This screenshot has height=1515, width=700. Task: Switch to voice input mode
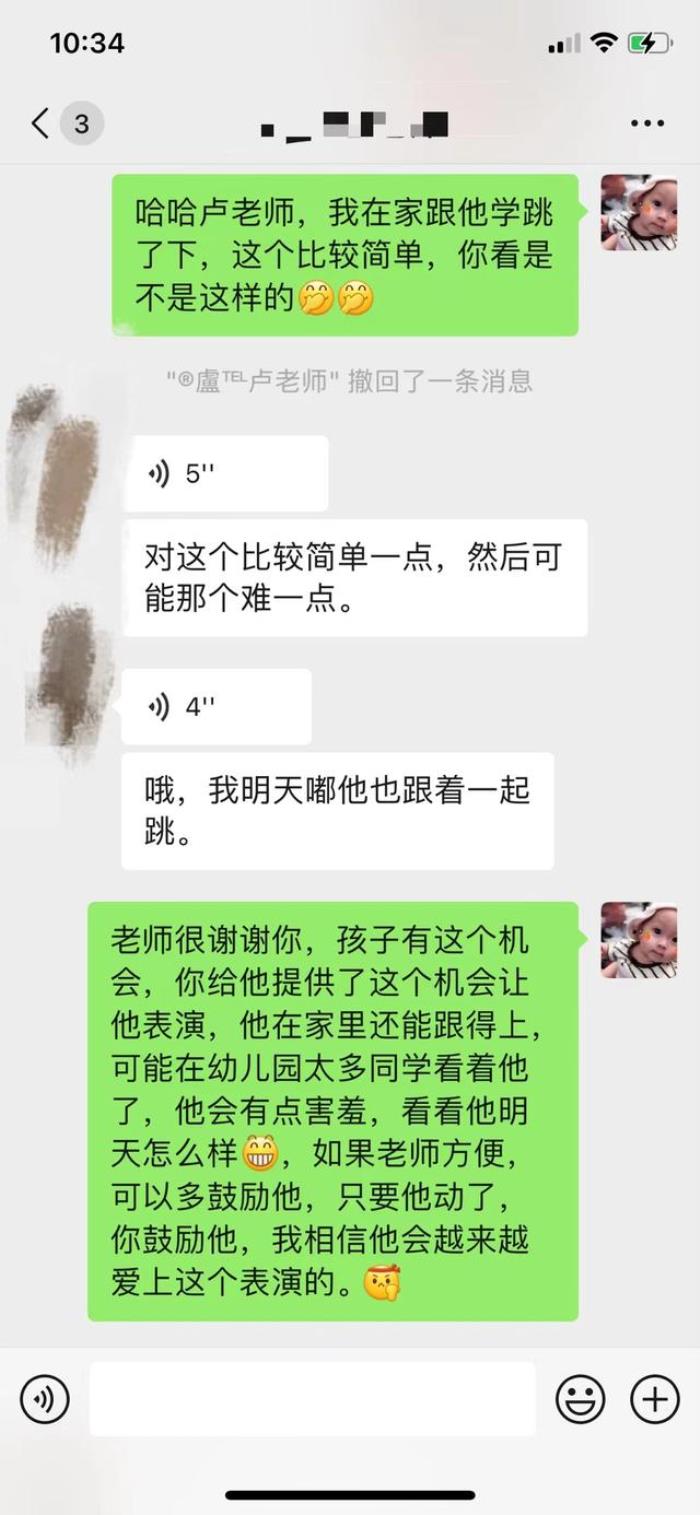point(44,1397)
